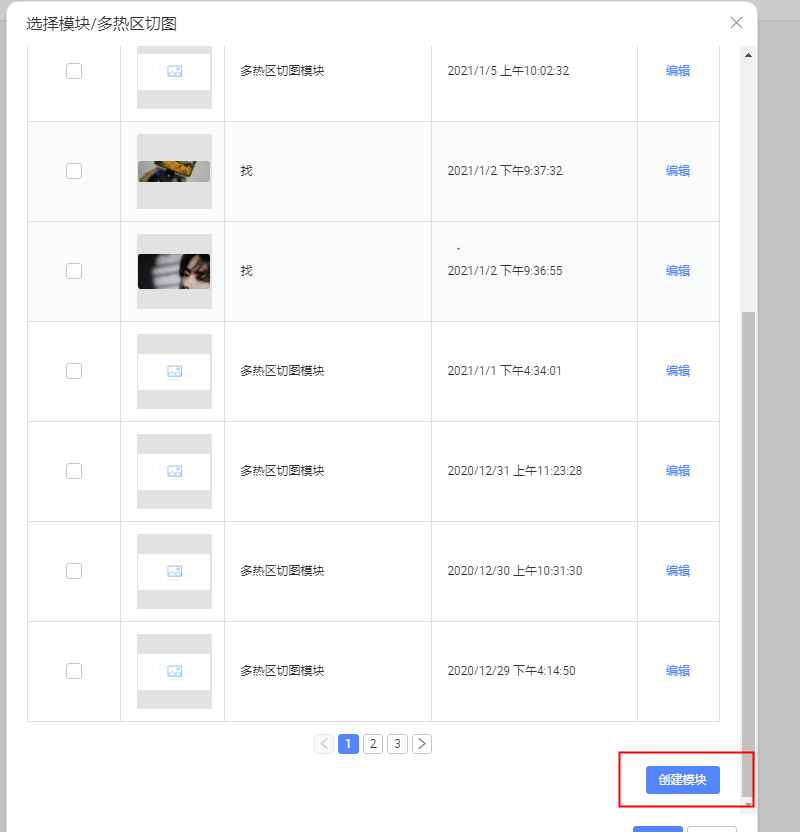
Task: Close the 选择模块/多热区切图 dialog
Action: [x=736, y=23]
